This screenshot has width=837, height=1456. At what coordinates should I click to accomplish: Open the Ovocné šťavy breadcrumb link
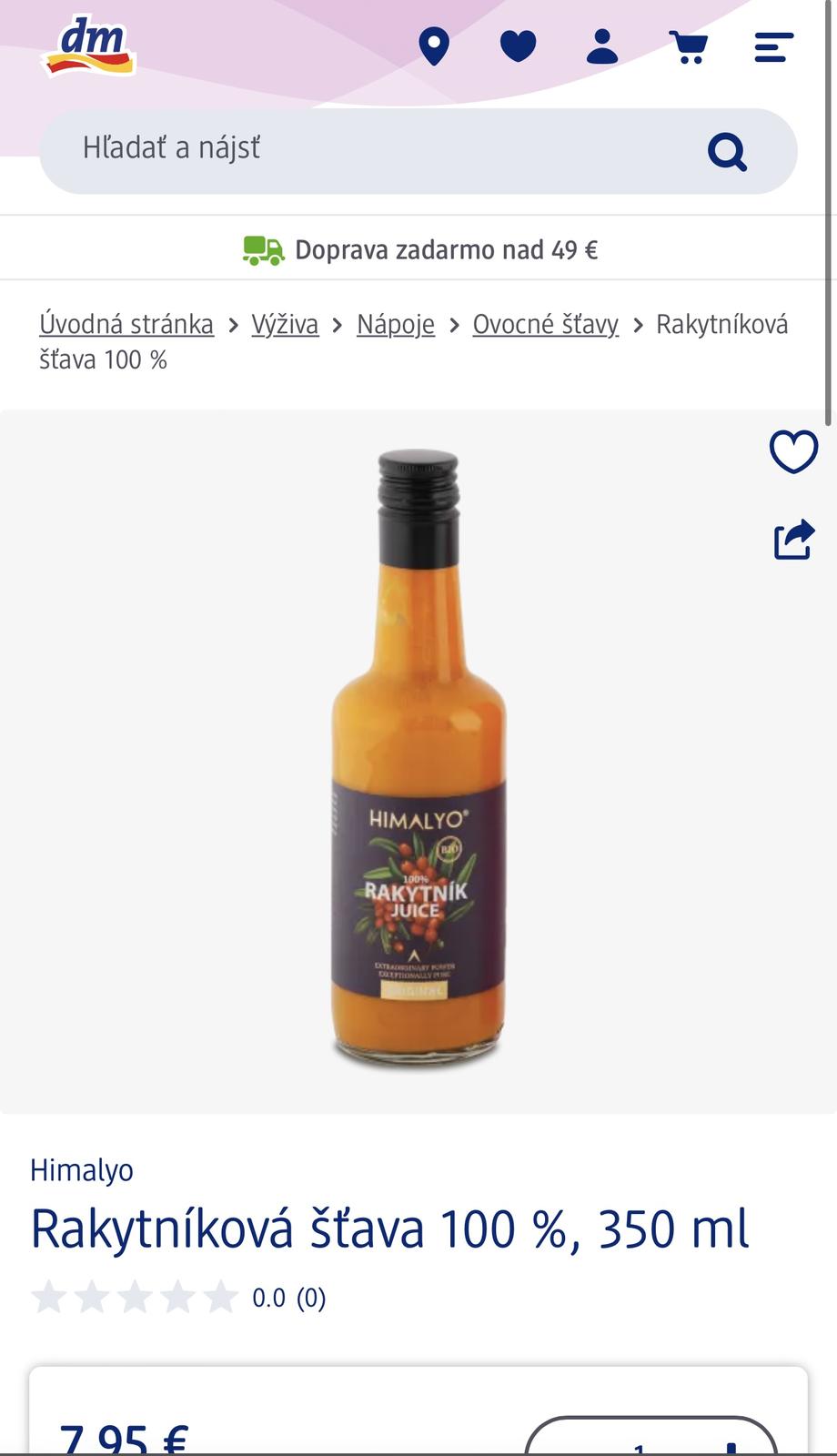[545, 324]
